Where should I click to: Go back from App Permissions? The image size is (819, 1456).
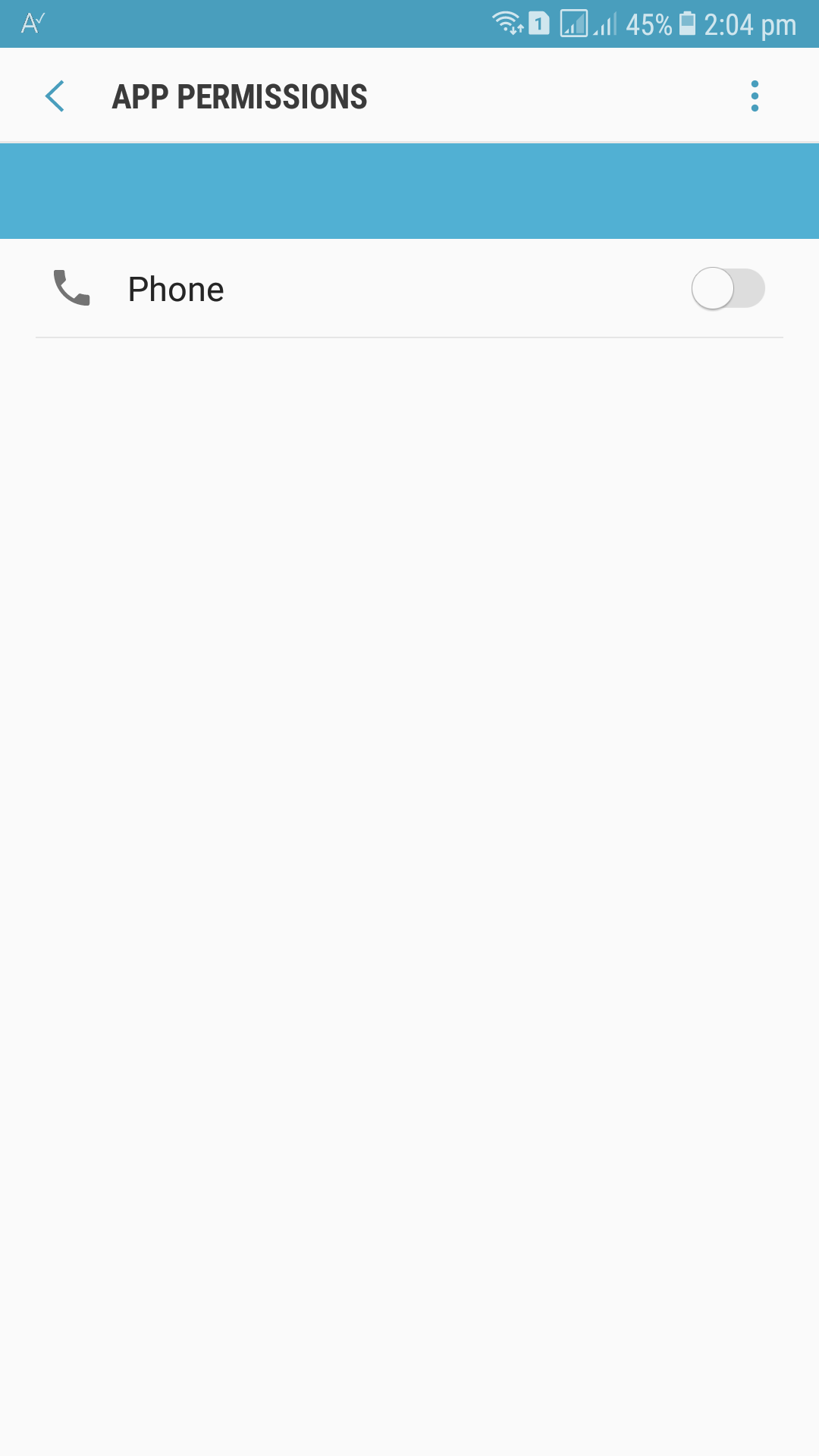point(55,96)
